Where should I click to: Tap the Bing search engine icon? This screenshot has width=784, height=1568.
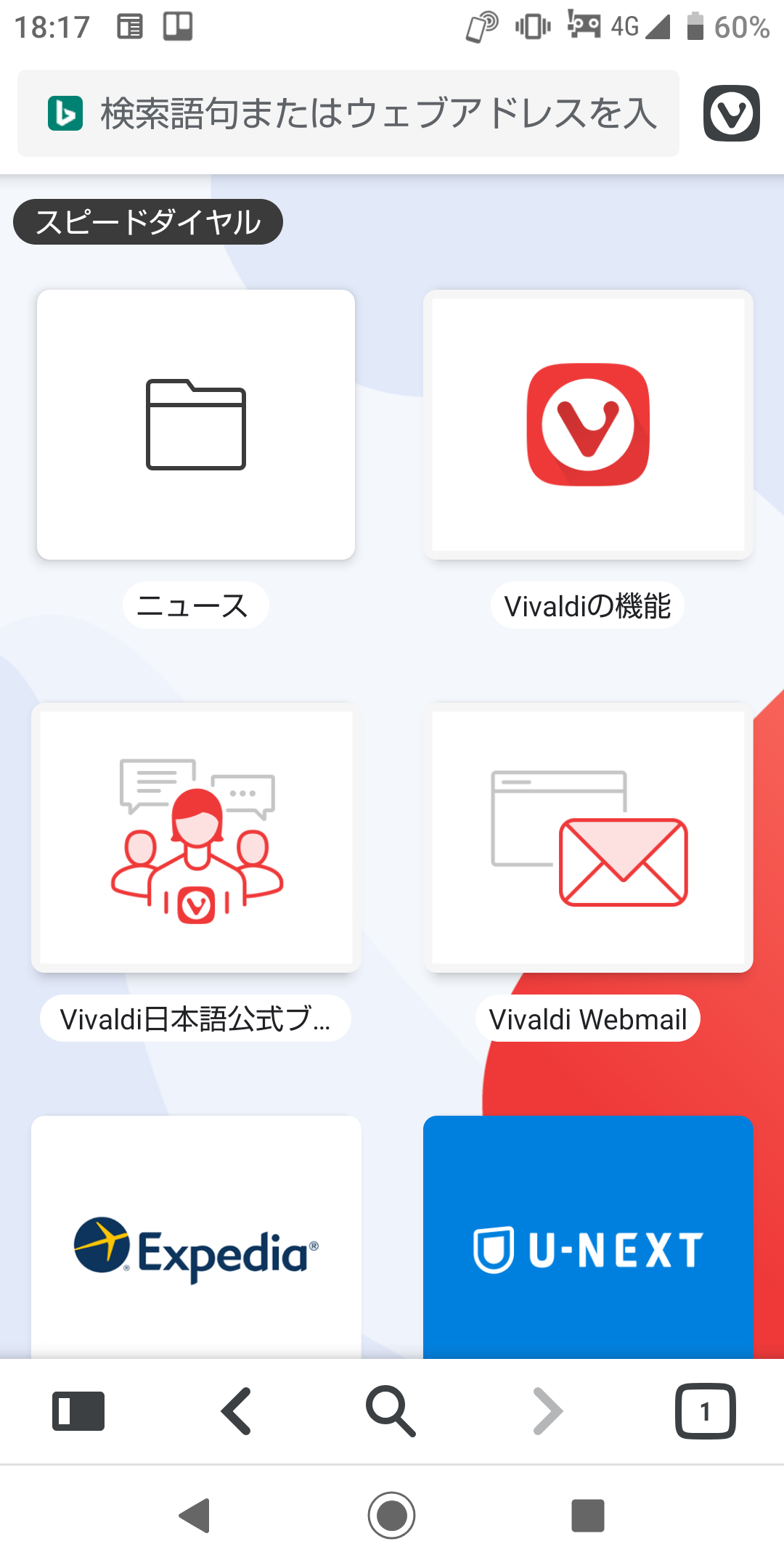point(64,113)
